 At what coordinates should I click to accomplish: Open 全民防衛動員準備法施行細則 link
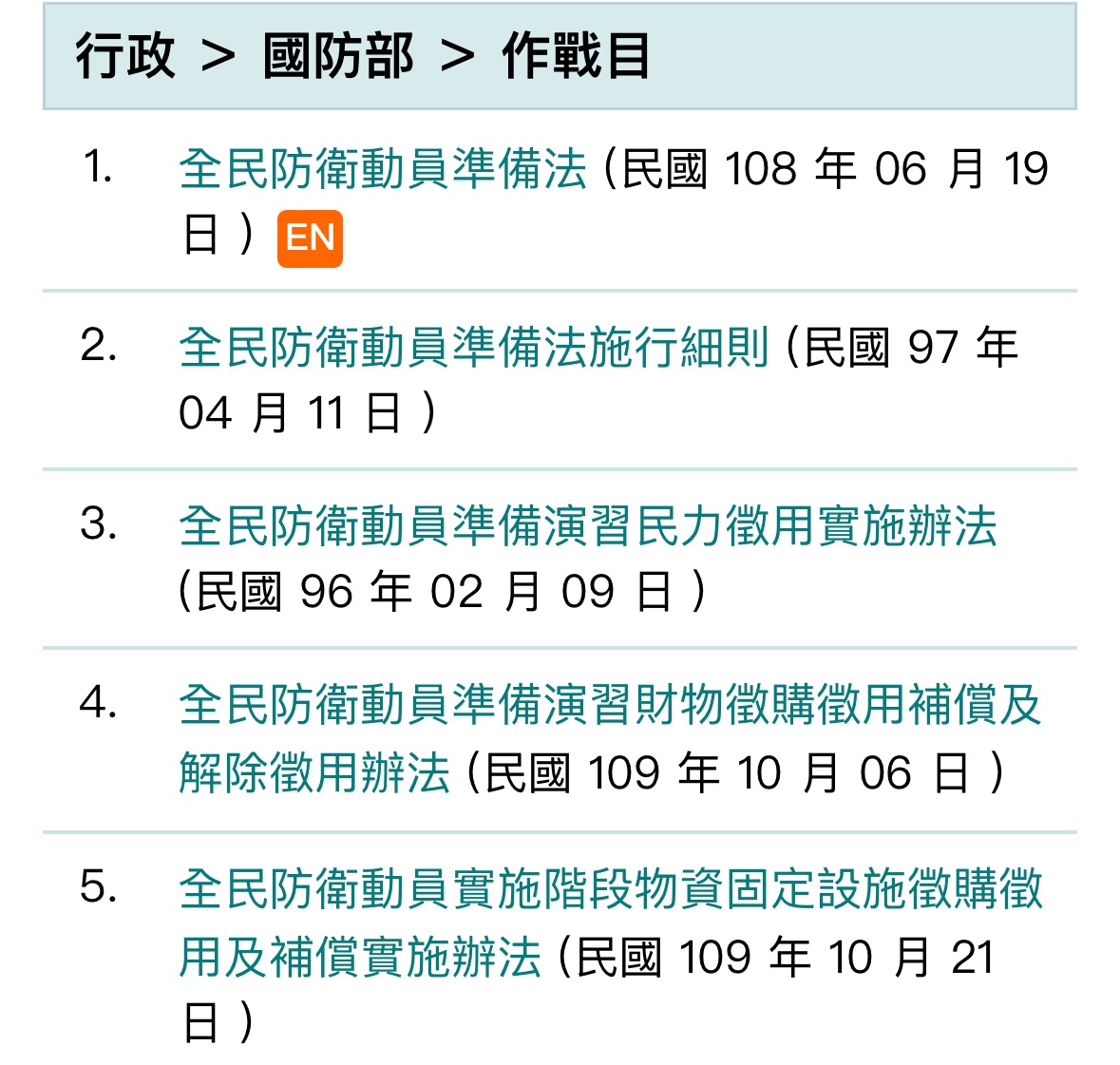[x=473, y=348]
